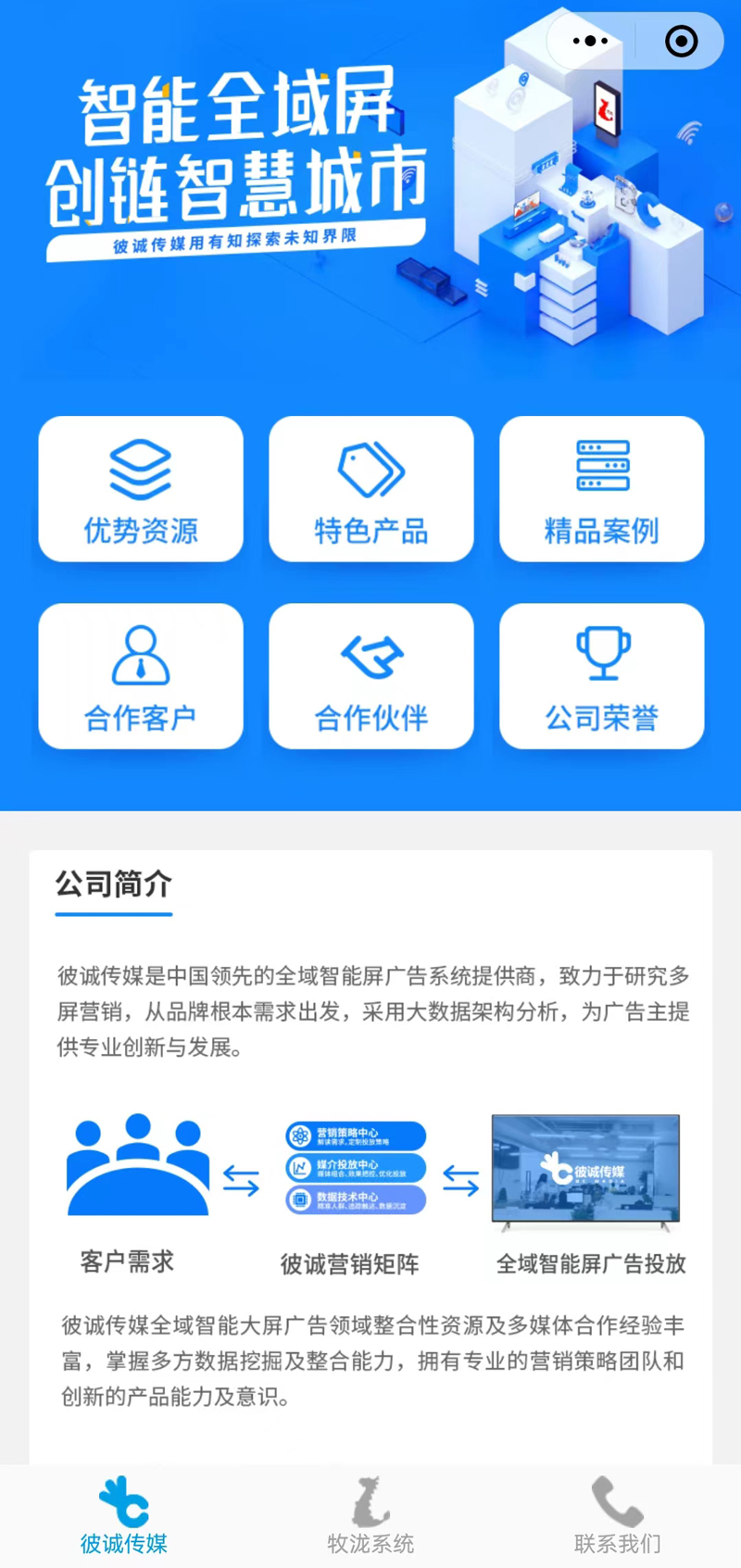Image resolution: width=741 pixels, height=1568 pixels.
Task: Switch to the 彼诚传媒 tab
Action: click(123, 1515)
